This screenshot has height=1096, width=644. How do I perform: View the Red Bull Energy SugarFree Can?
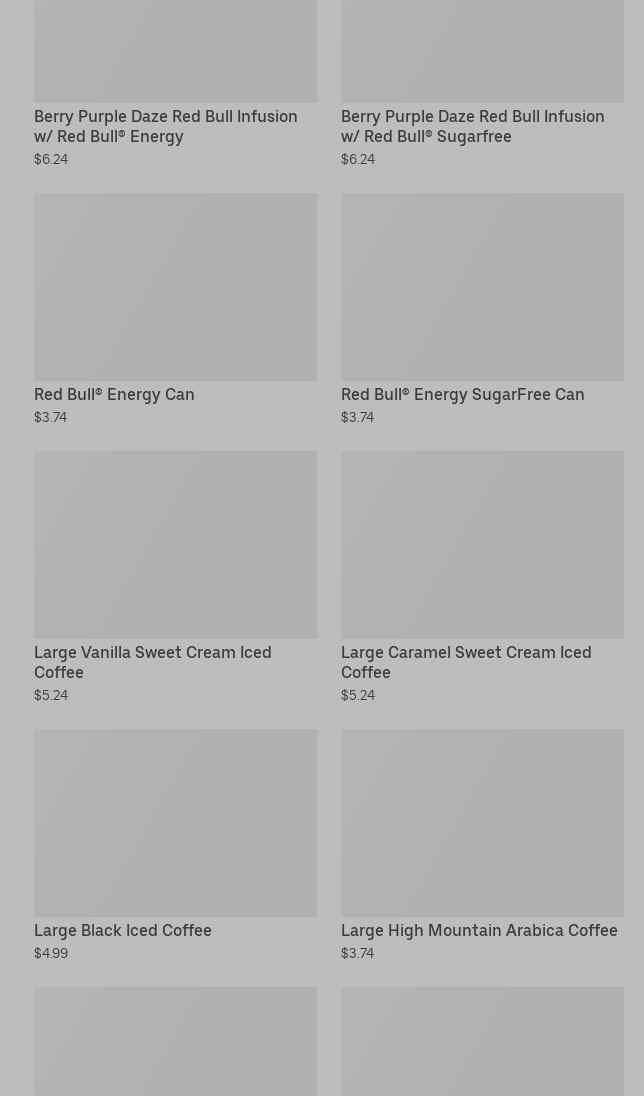pos(463,394)
